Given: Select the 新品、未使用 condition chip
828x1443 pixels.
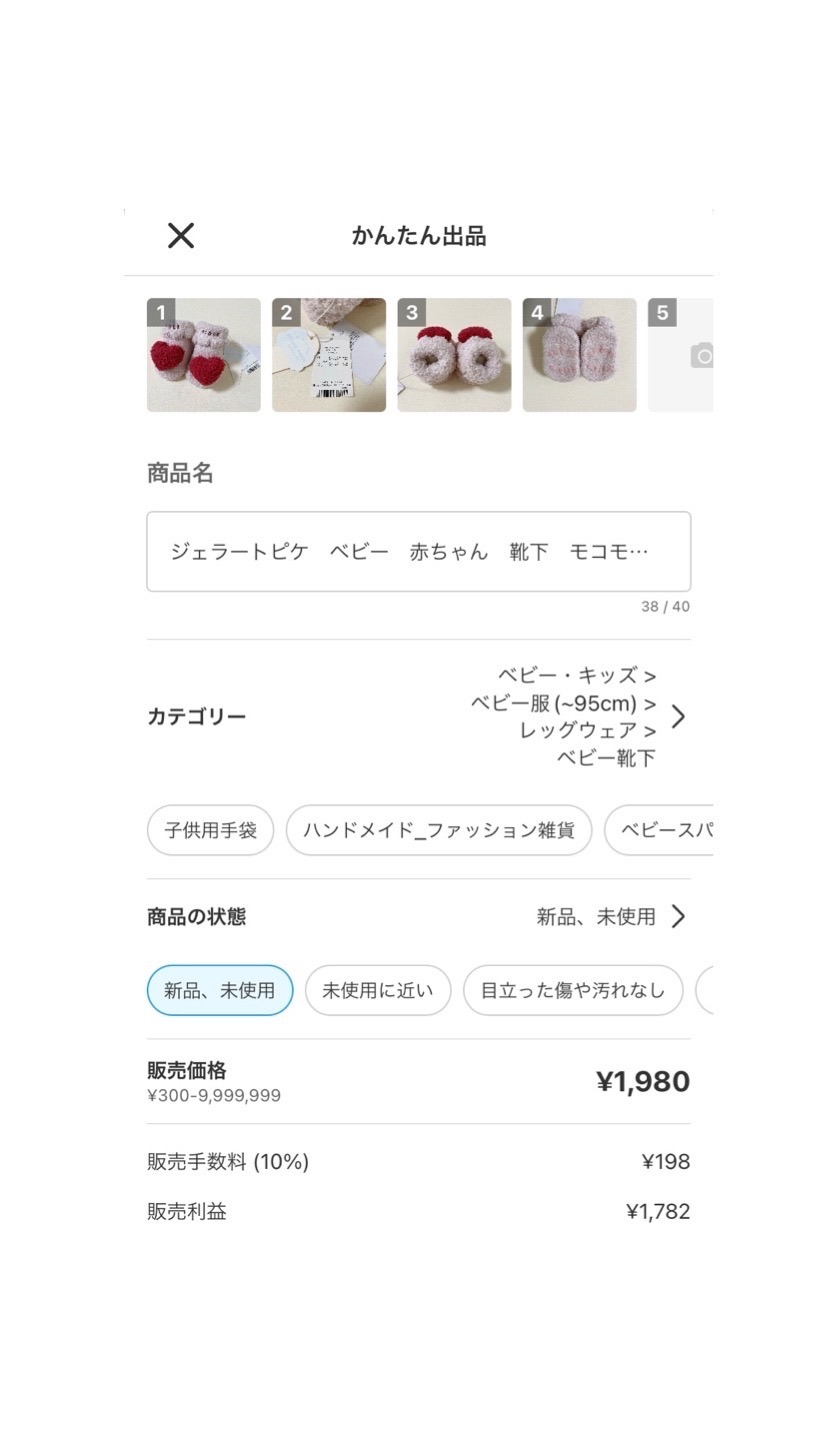Looking at the screenshot, I should coord(219,990).
